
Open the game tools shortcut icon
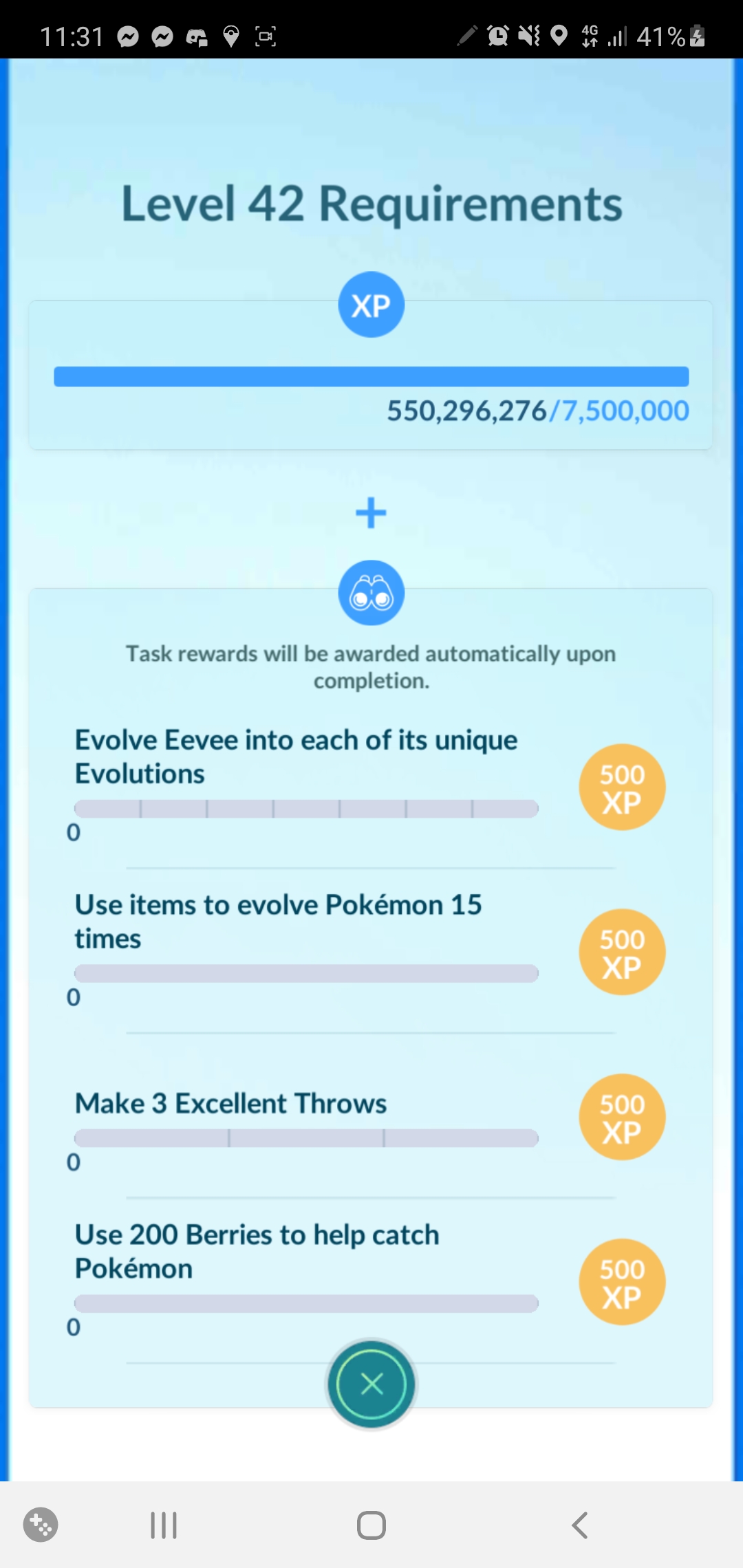coord(41,1525)
